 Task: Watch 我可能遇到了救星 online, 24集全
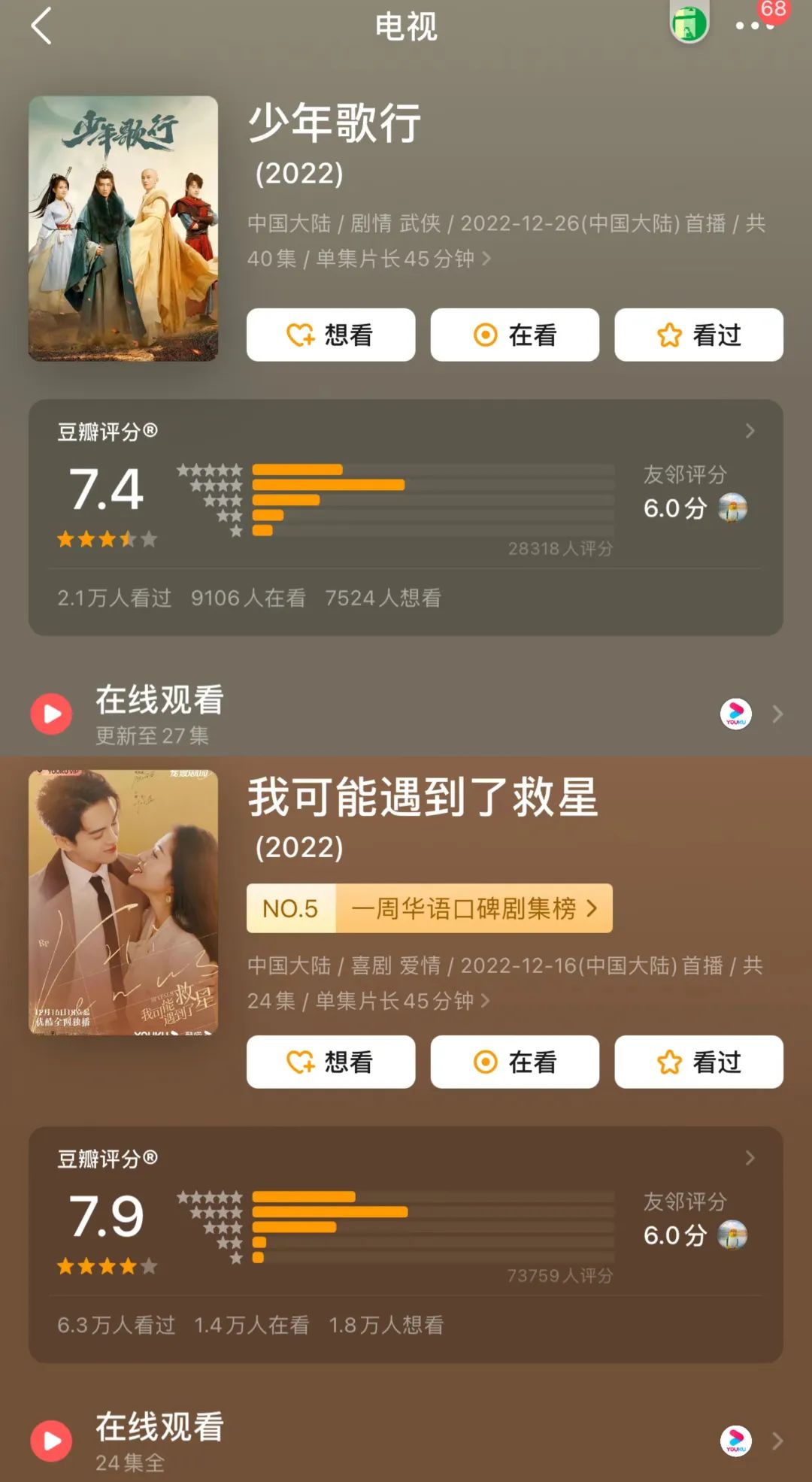[406, 1440]
